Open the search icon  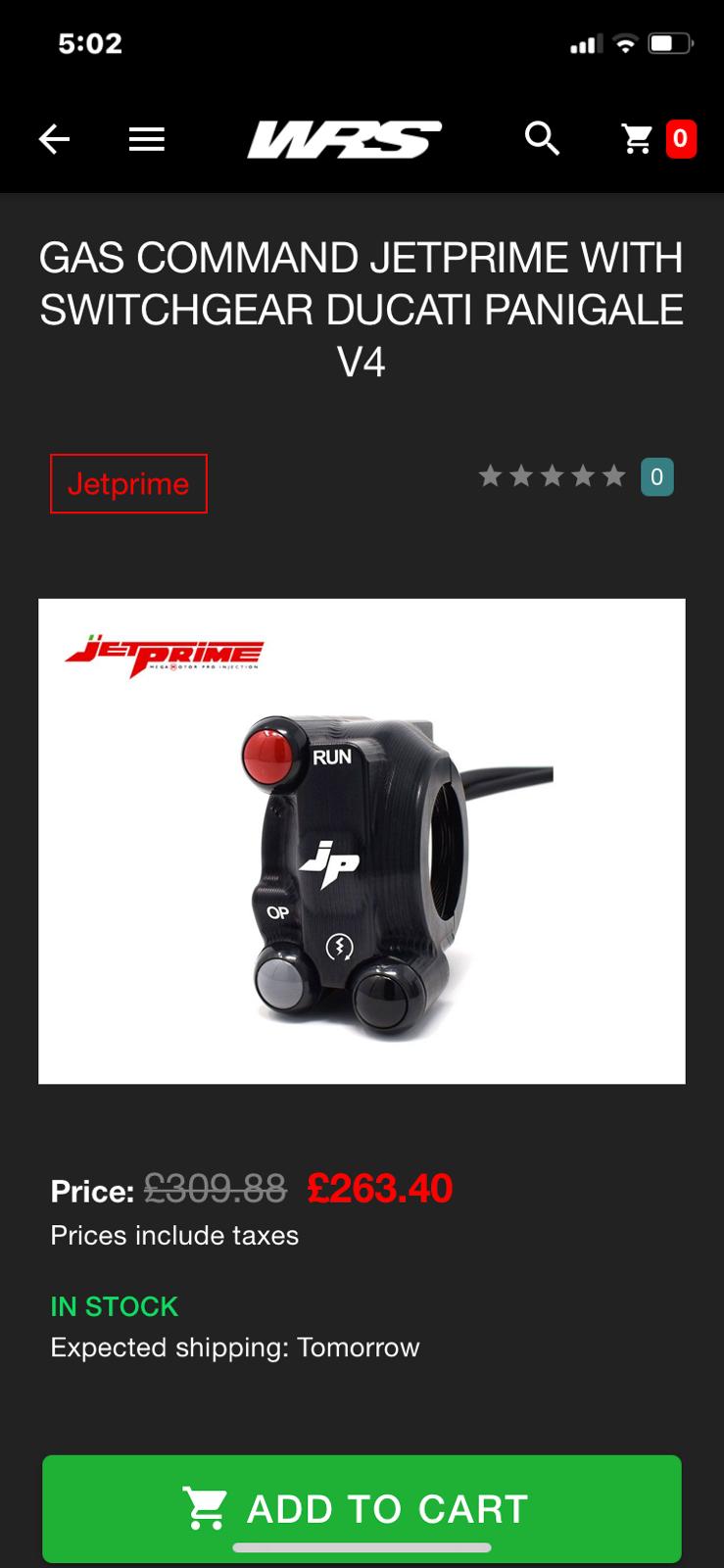point(542,139)
